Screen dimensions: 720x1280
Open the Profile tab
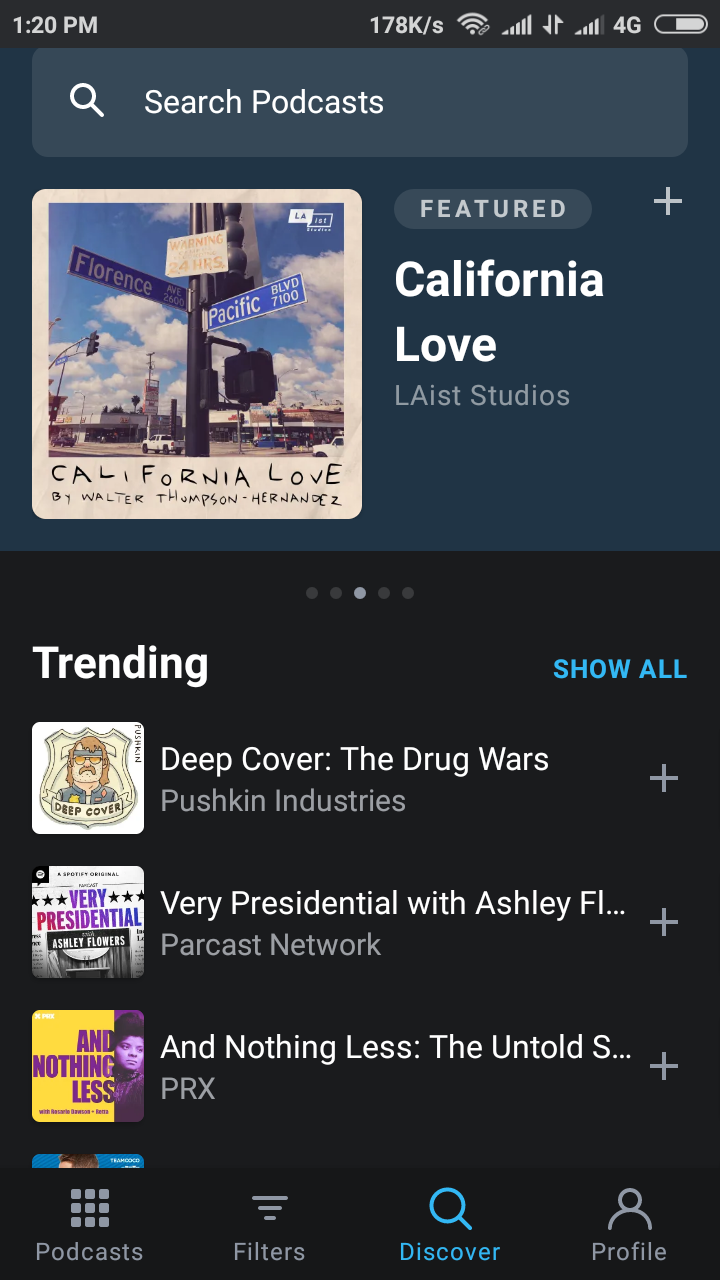pos(629,1226)
